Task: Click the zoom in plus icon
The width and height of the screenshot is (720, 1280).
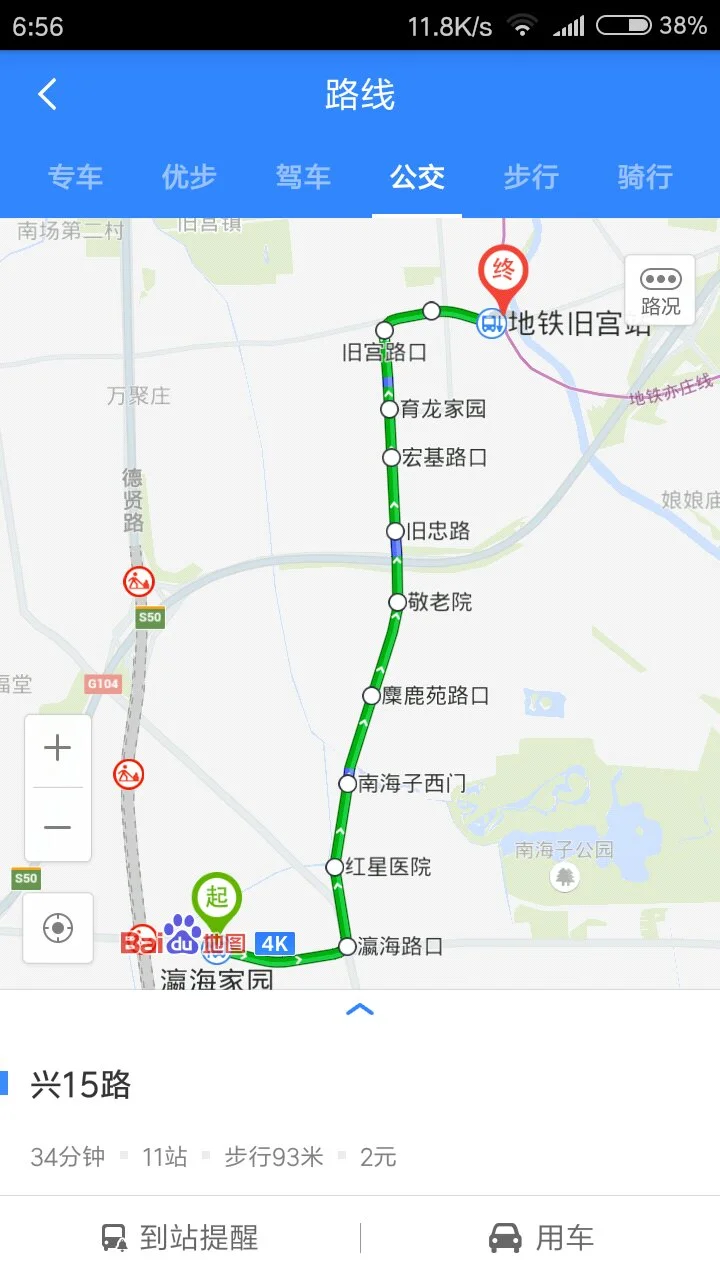Action: pos(57,747)
